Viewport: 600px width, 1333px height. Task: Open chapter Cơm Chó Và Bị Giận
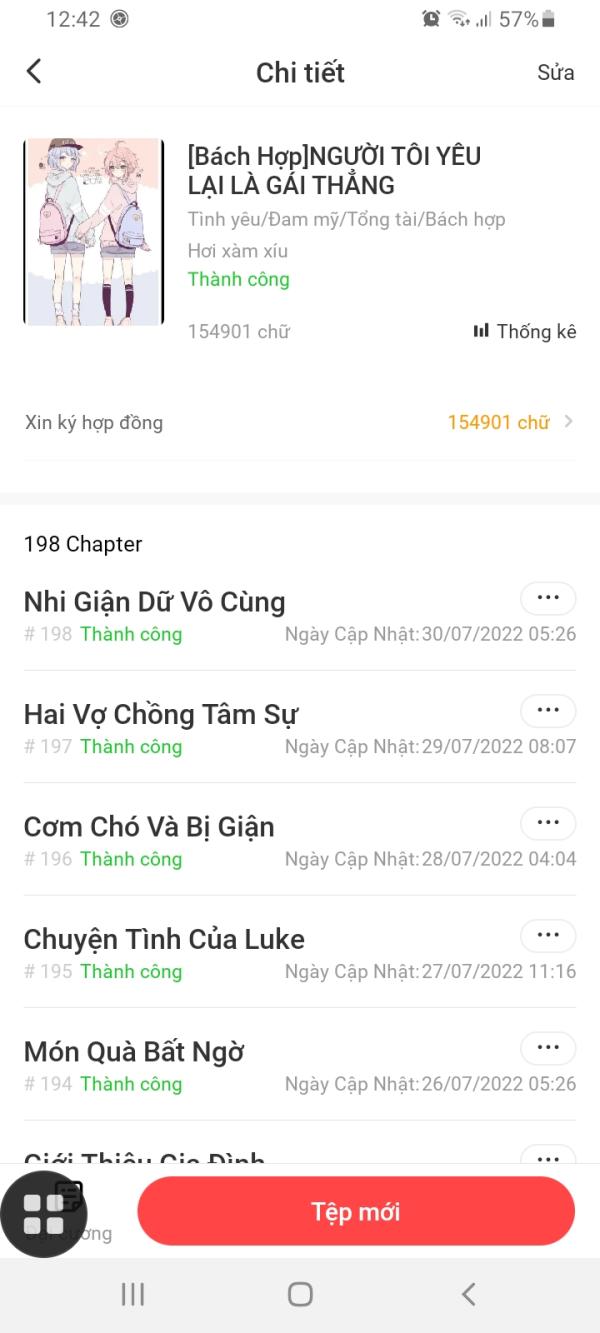click(149, 827)
